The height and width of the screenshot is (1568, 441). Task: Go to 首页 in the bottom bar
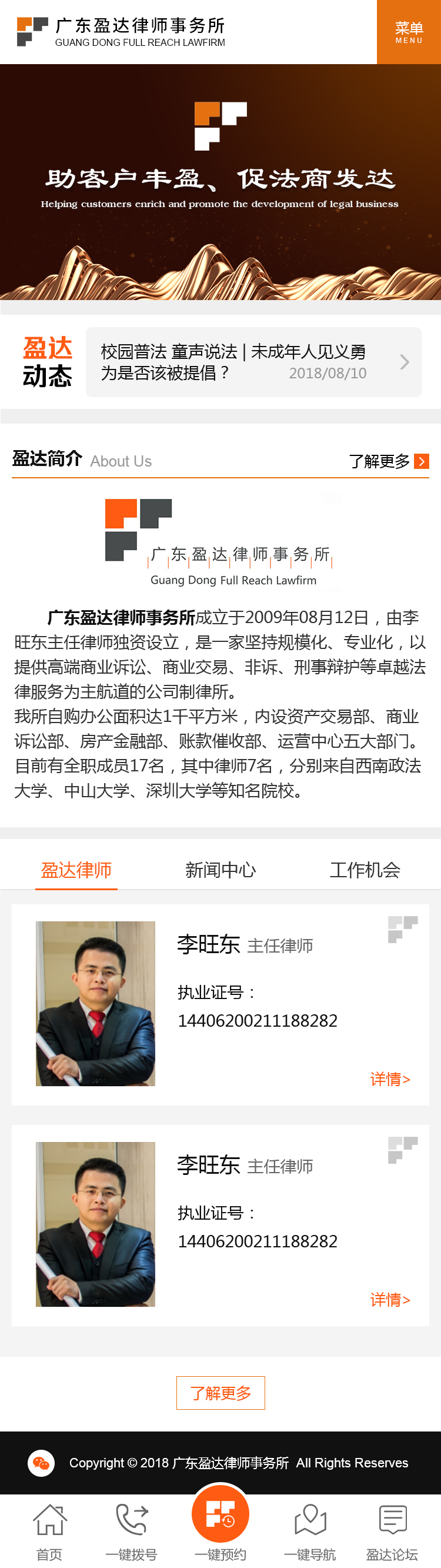coord(49,1531)
